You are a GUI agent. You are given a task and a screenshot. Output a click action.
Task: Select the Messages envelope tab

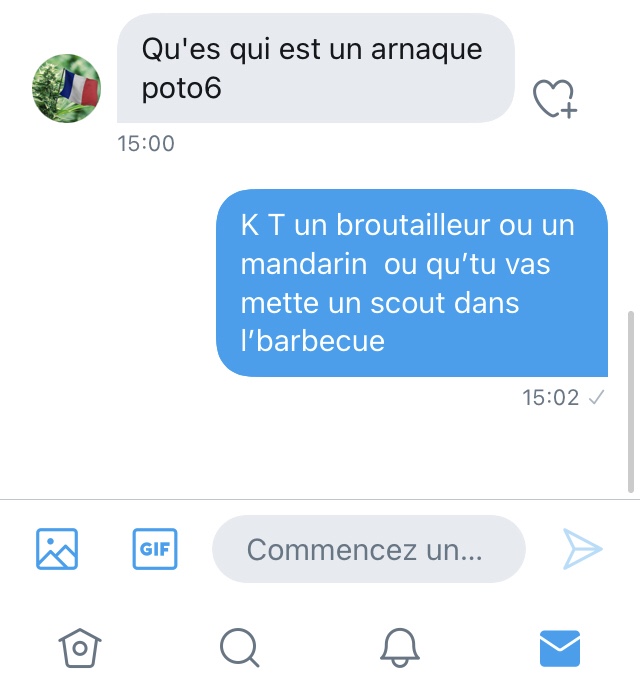560,648
